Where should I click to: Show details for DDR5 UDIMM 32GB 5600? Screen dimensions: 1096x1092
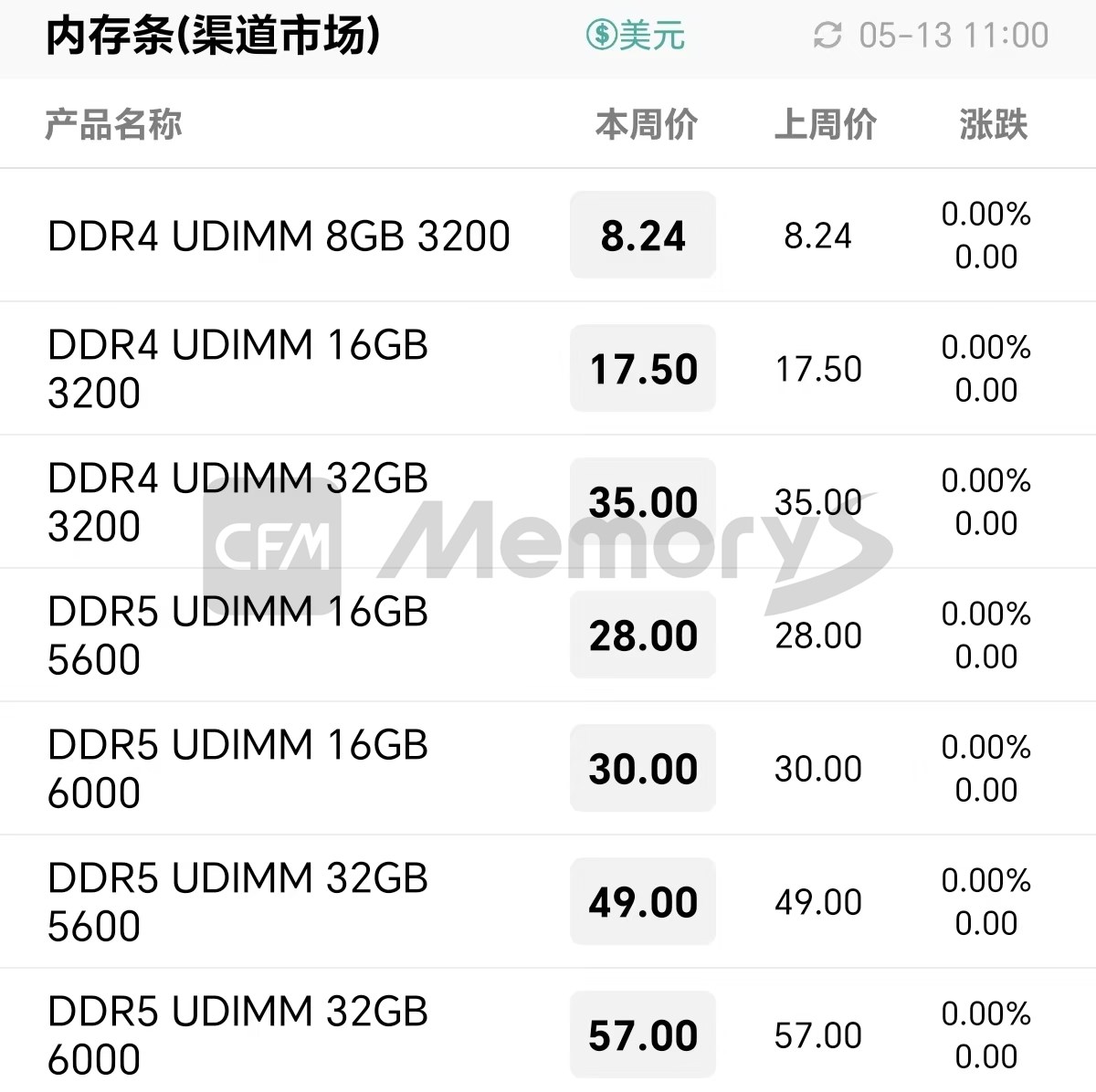click(x=237, y=902)
